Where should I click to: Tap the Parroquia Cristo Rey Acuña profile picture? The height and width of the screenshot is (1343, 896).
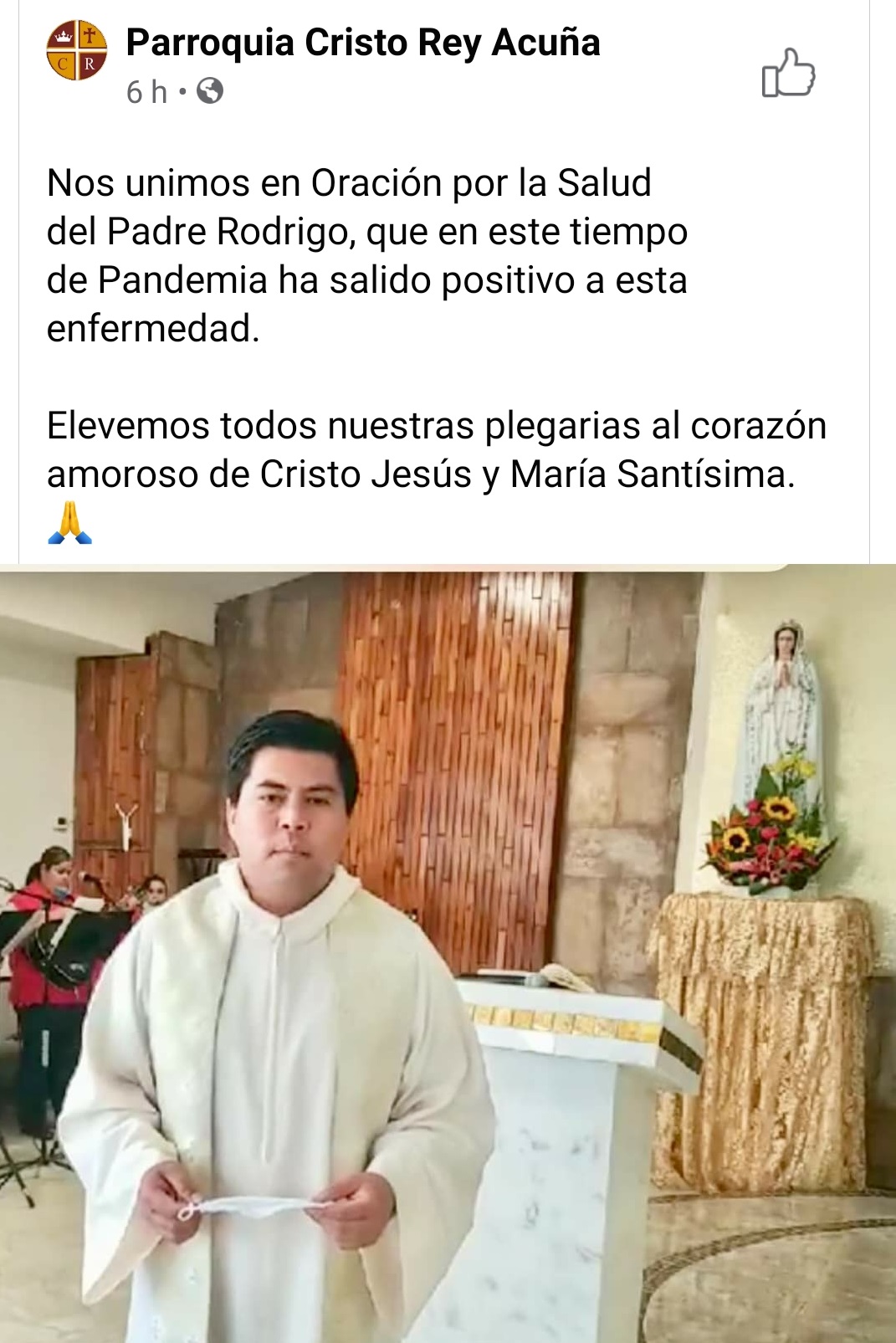pyautogui.click(x=77, y=51)
